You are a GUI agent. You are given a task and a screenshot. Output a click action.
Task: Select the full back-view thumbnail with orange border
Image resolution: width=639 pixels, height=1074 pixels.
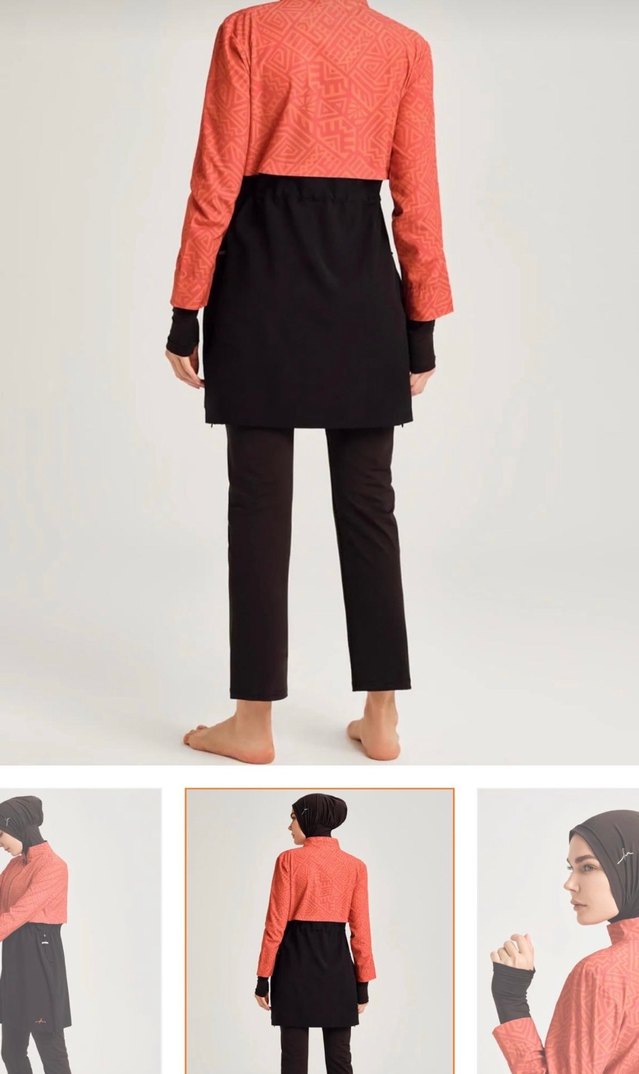coord(319,930)
